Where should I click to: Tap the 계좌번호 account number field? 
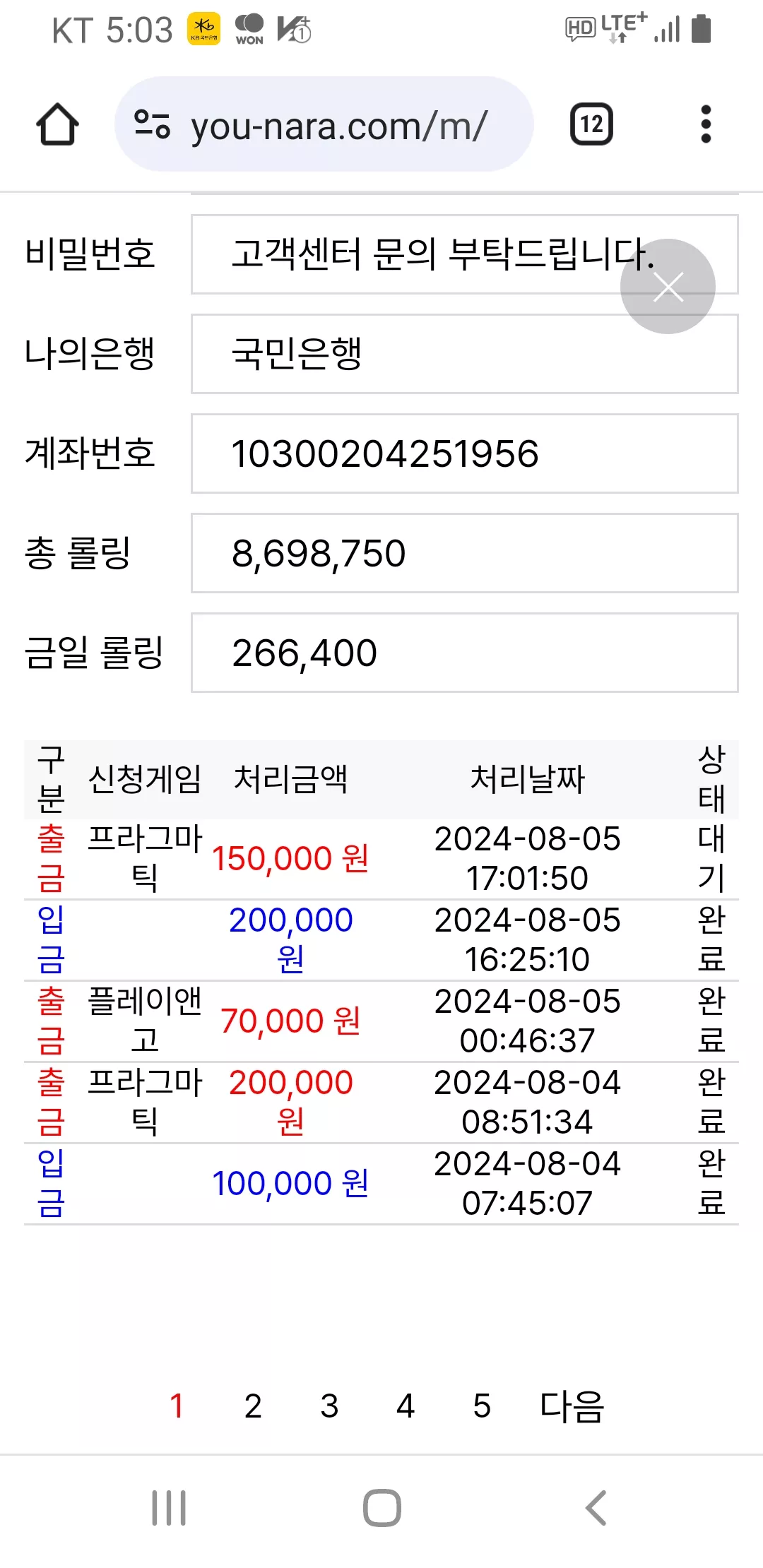click(465, 453)
